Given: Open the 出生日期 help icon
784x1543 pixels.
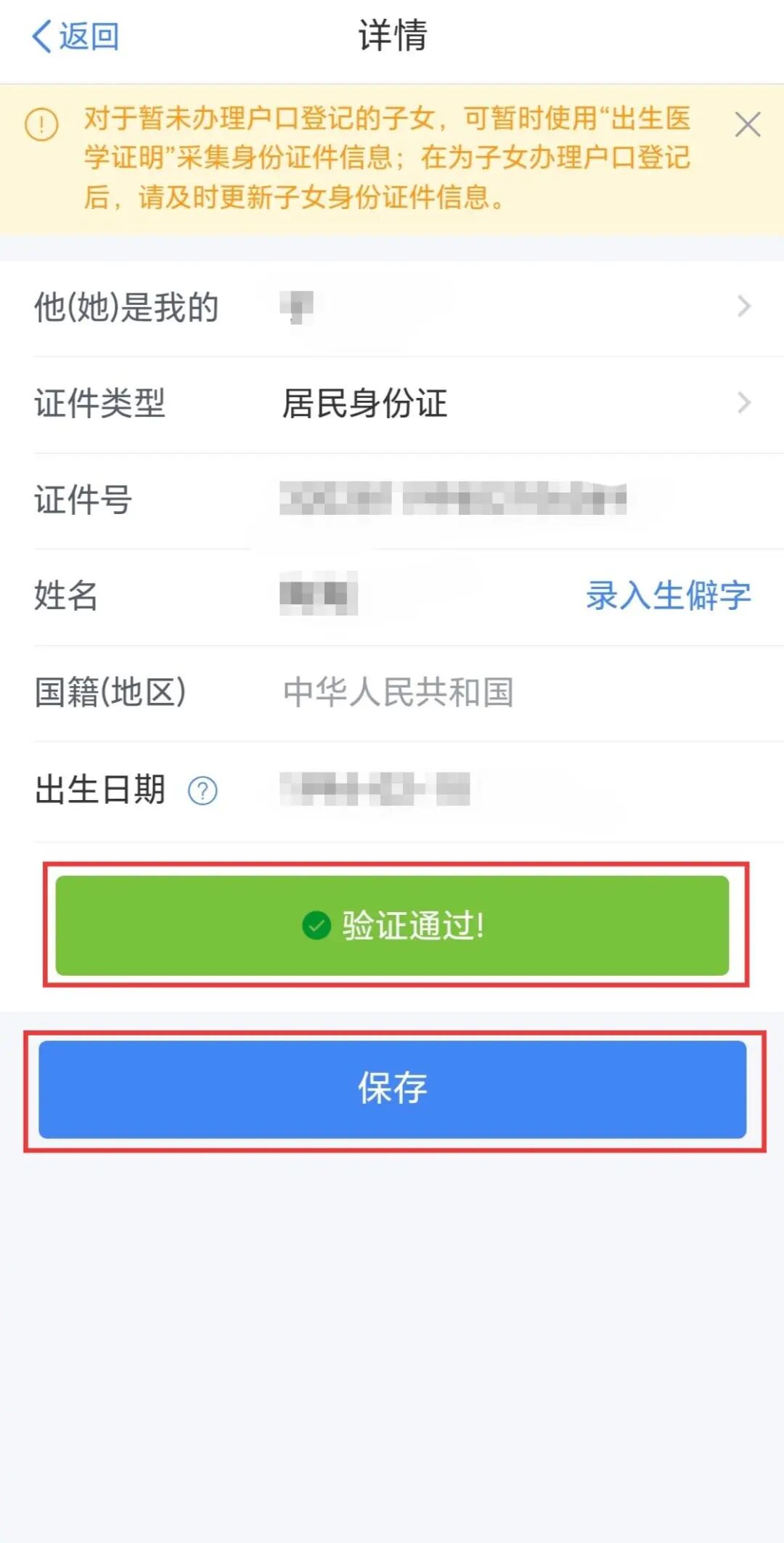Looking at the screenshot, I should coord(203,791).
